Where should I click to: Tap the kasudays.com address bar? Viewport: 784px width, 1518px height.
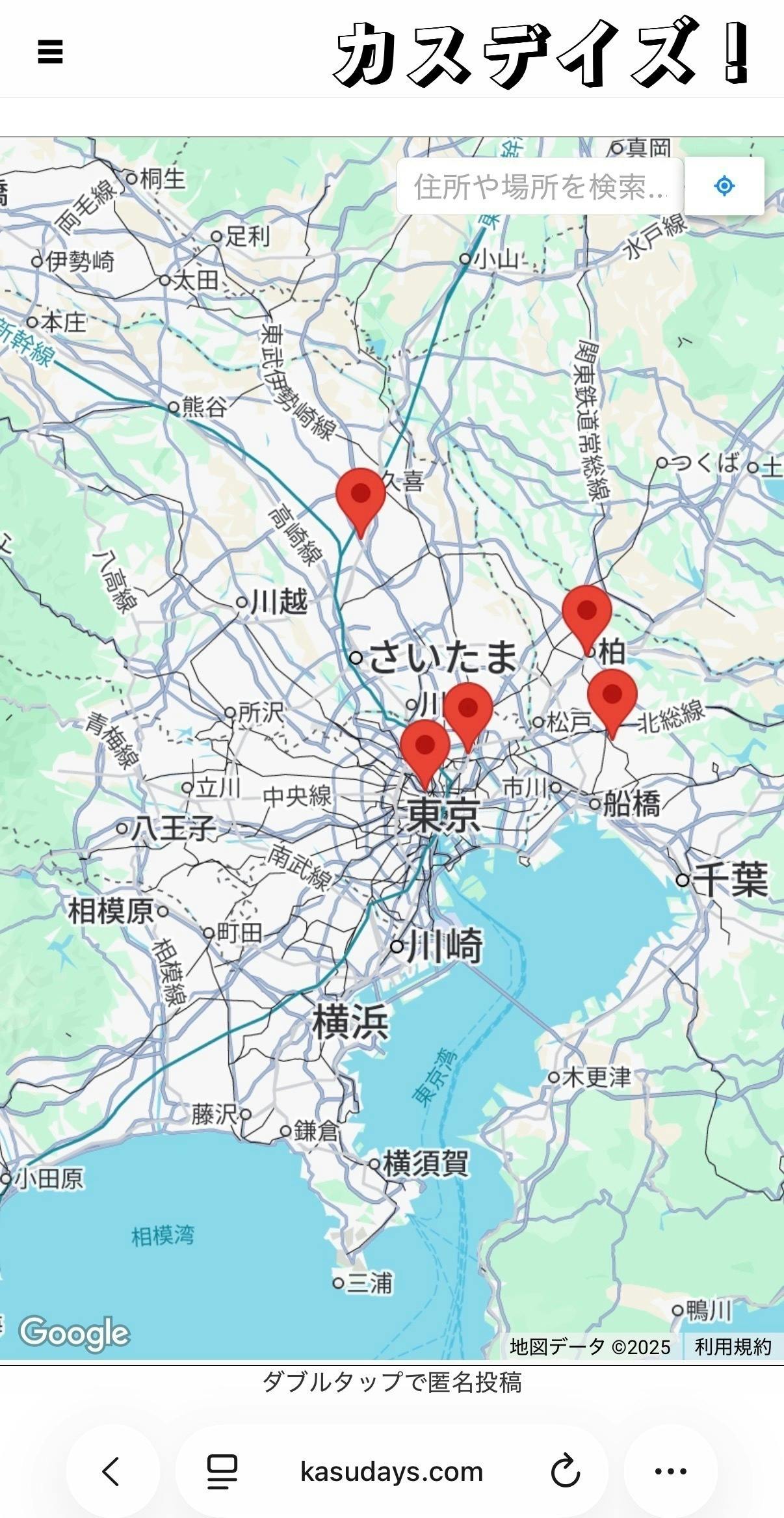pyautogui.click(x=392, y=1471)
